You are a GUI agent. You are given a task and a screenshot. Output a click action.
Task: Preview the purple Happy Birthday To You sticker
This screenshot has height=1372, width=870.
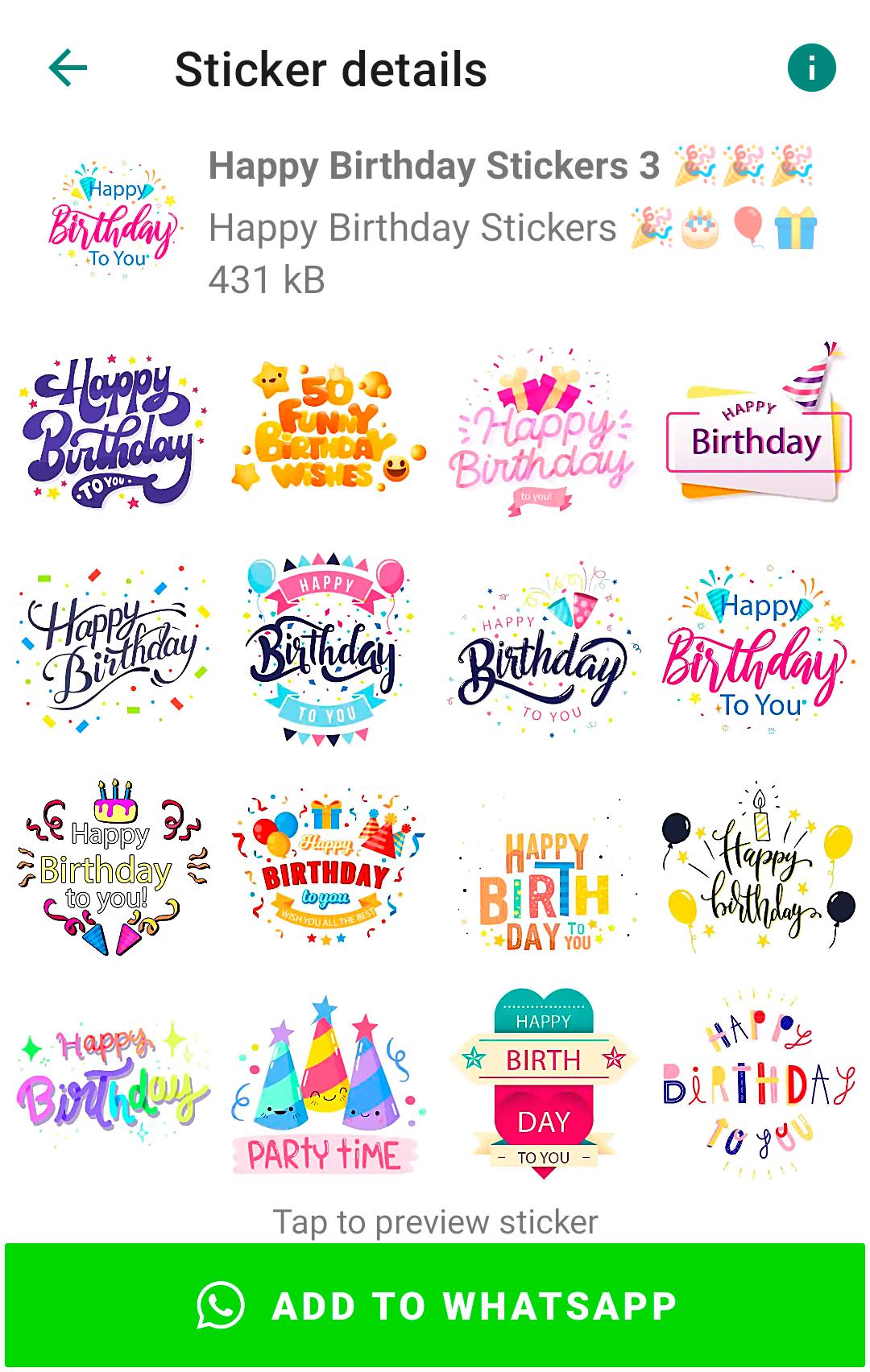tap(111, 432)
